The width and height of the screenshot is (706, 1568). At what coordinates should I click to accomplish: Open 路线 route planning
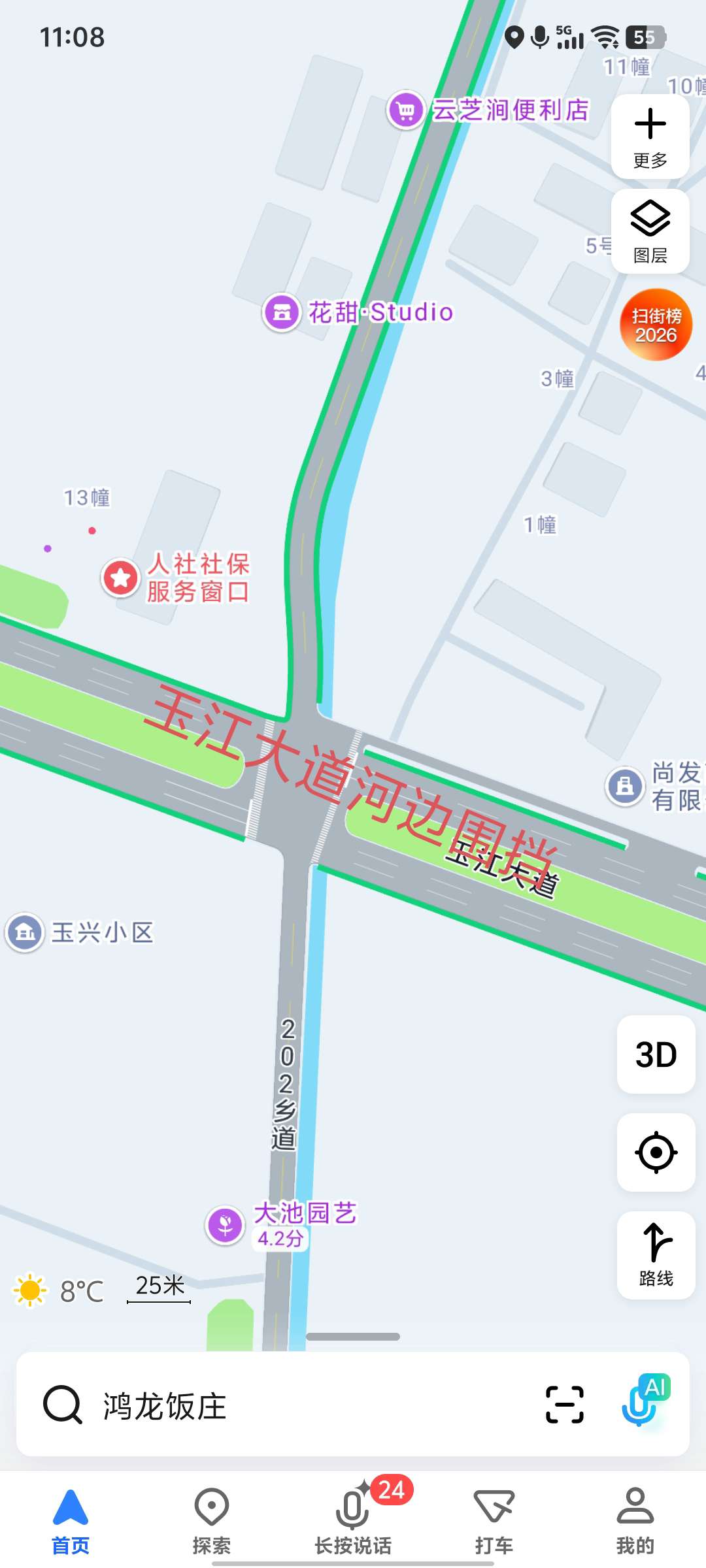click(656, 1254)
